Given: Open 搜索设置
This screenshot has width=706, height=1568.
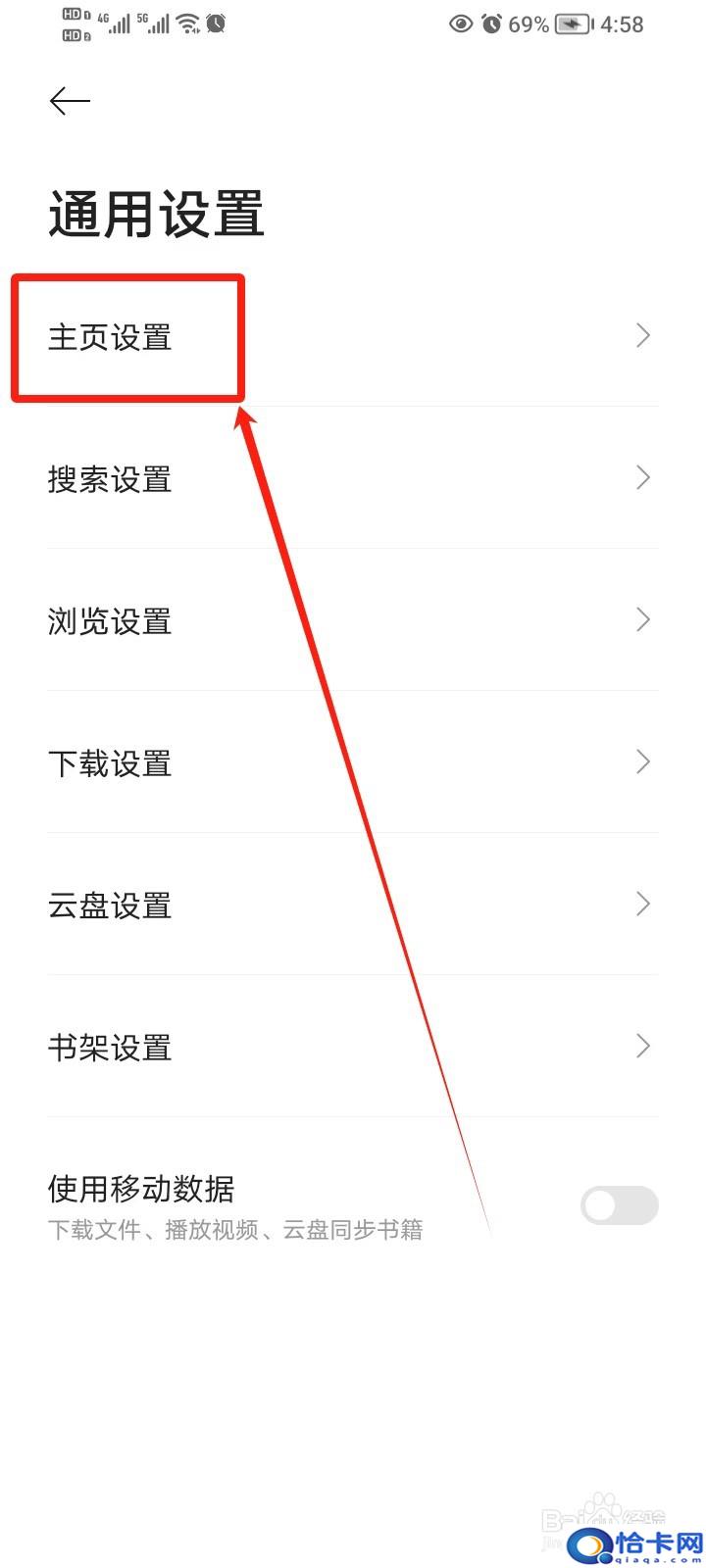Looking at the screenshot, I should pyautogui.click(x=353, y=478).
